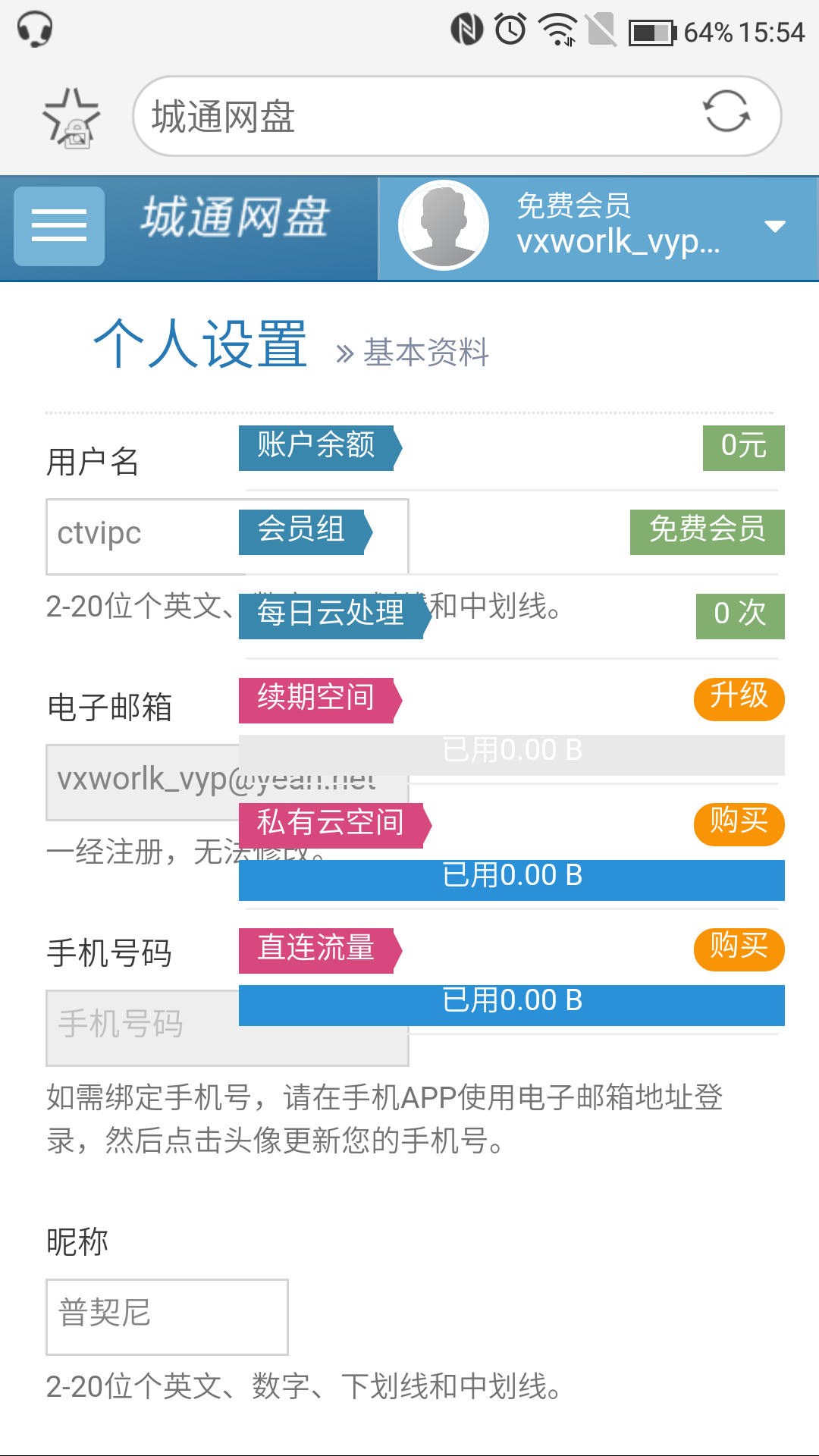Open the hamburger menu button

(x=59, y=226)
